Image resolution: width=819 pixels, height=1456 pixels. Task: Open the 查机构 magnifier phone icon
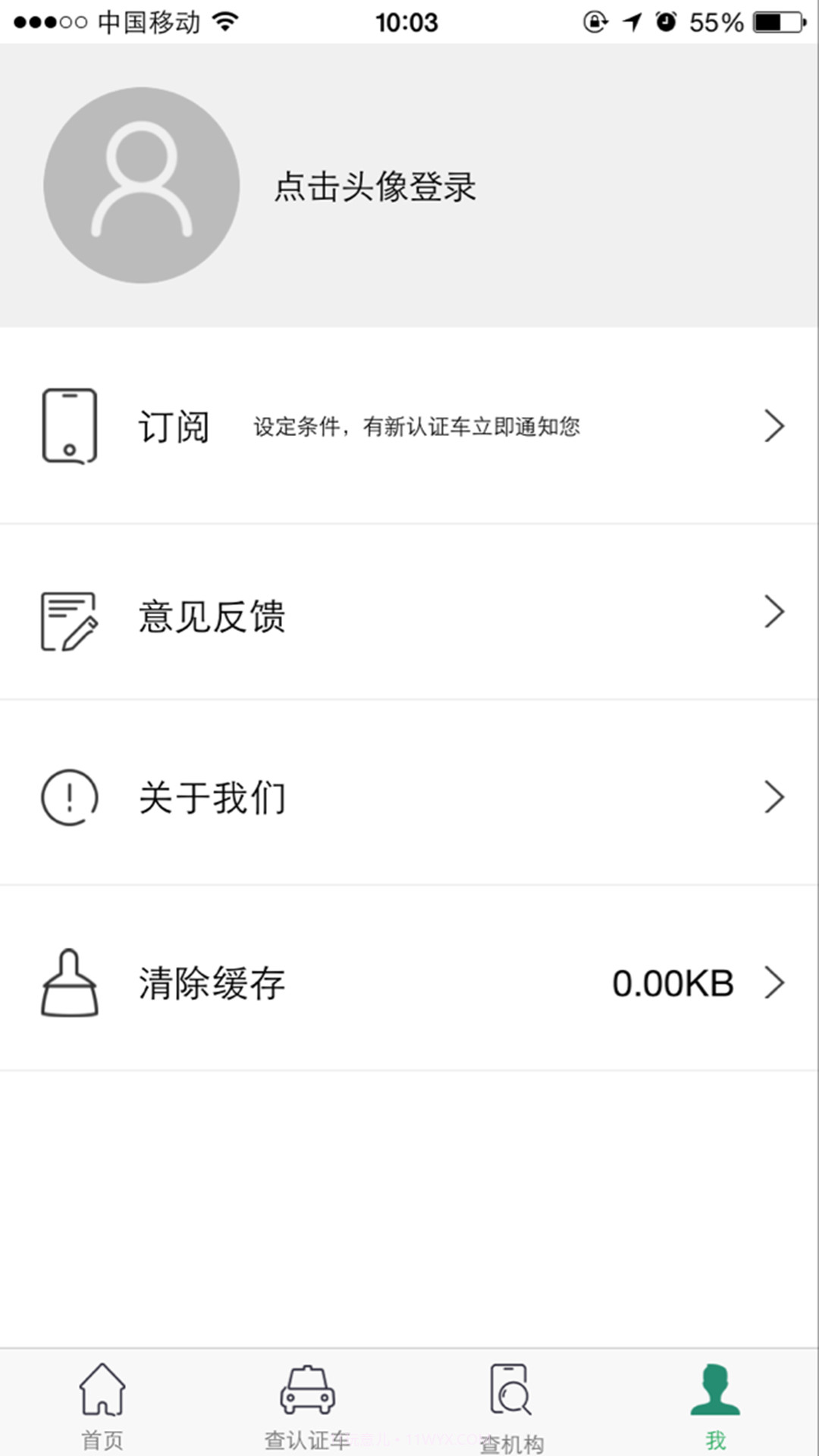pos(510,1401)
